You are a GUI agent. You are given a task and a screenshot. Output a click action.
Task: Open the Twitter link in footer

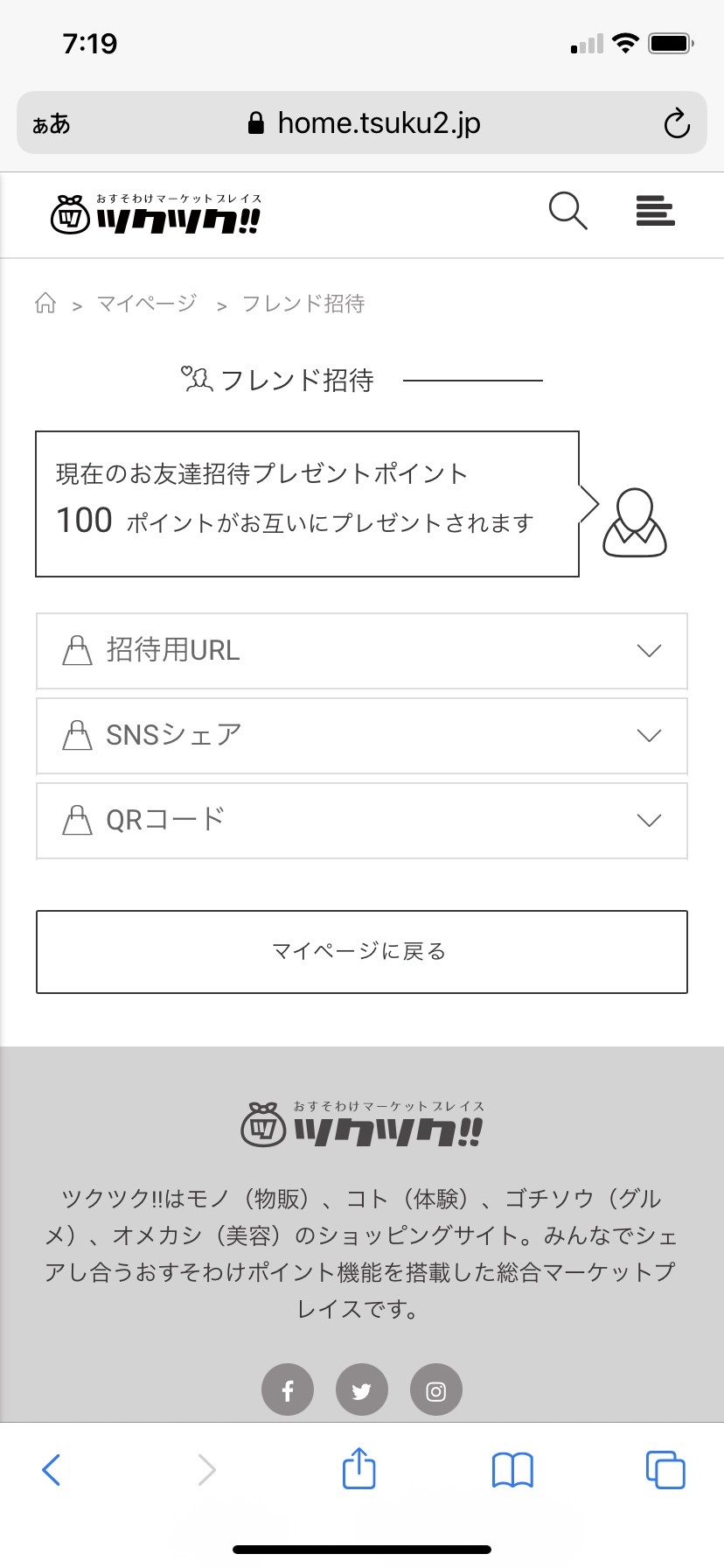(x=362, y=1389)
